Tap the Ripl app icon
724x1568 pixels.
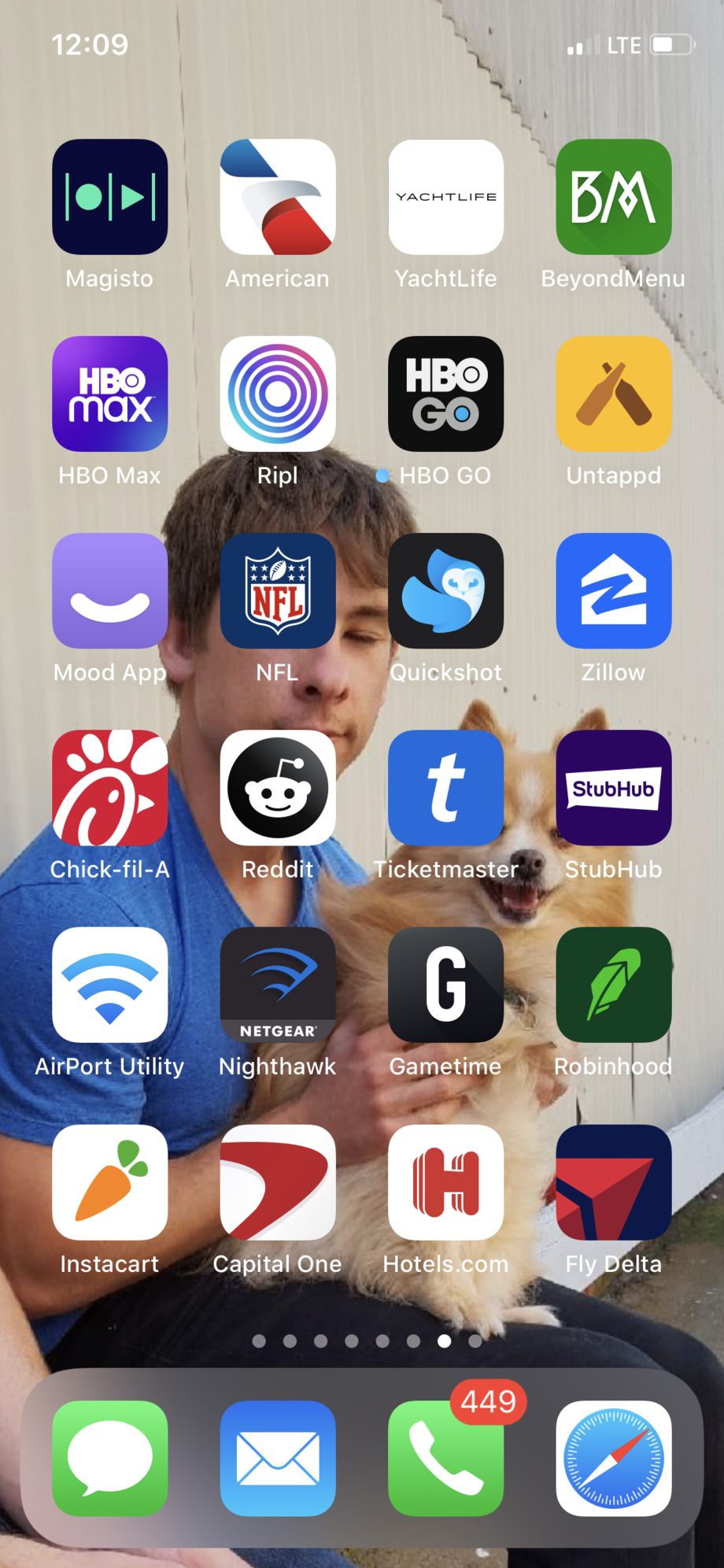tap(278, 394)
